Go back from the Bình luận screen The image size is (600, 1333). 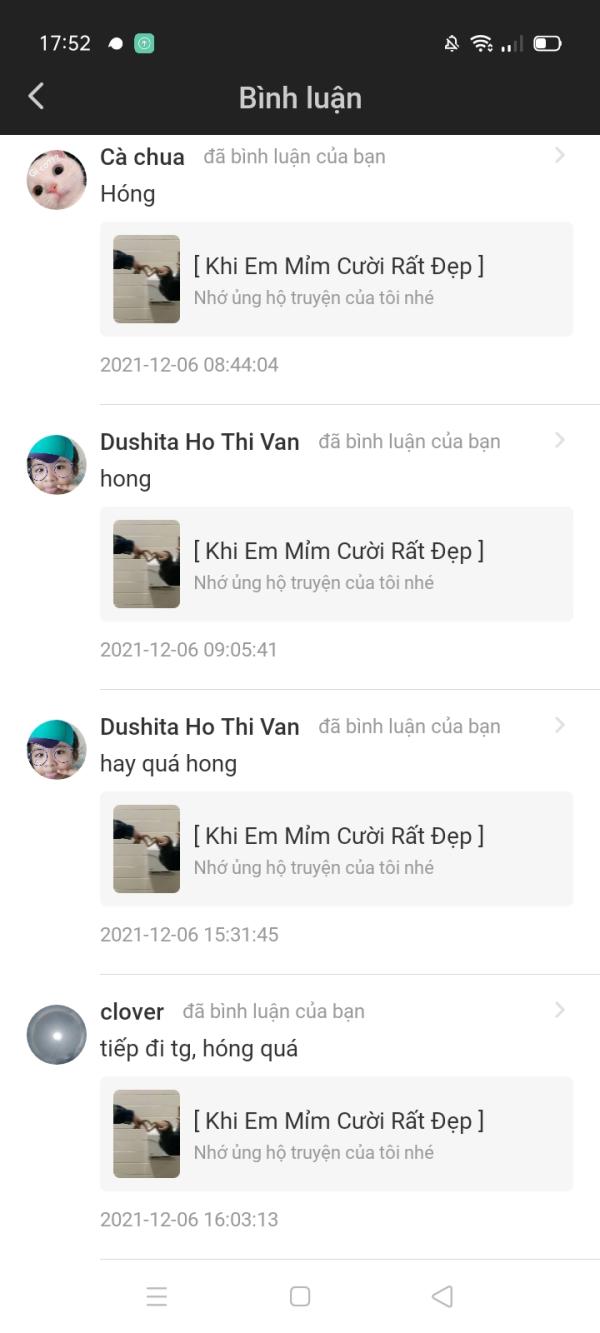click(x=36, y=97)
